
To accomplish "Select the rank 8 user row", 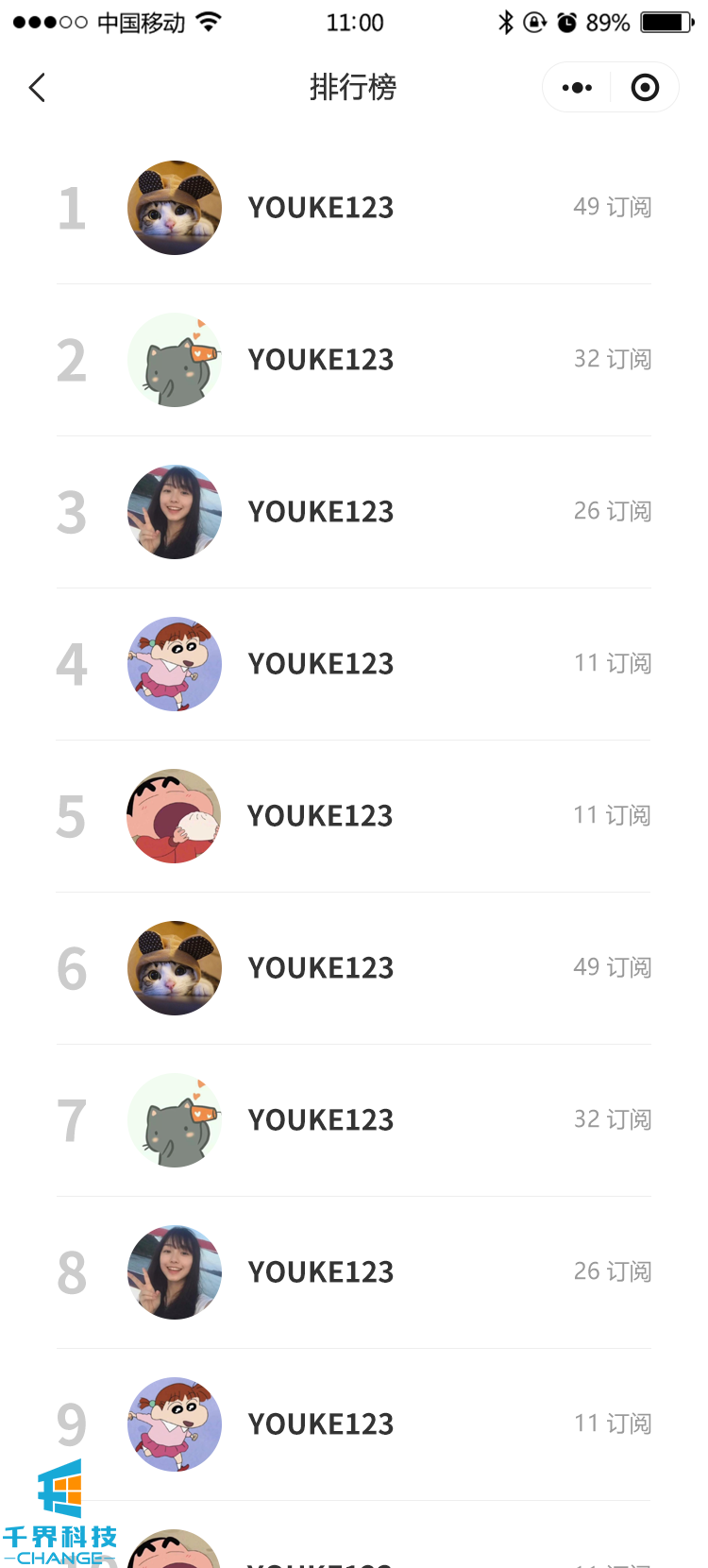I will click(353, 1272).
